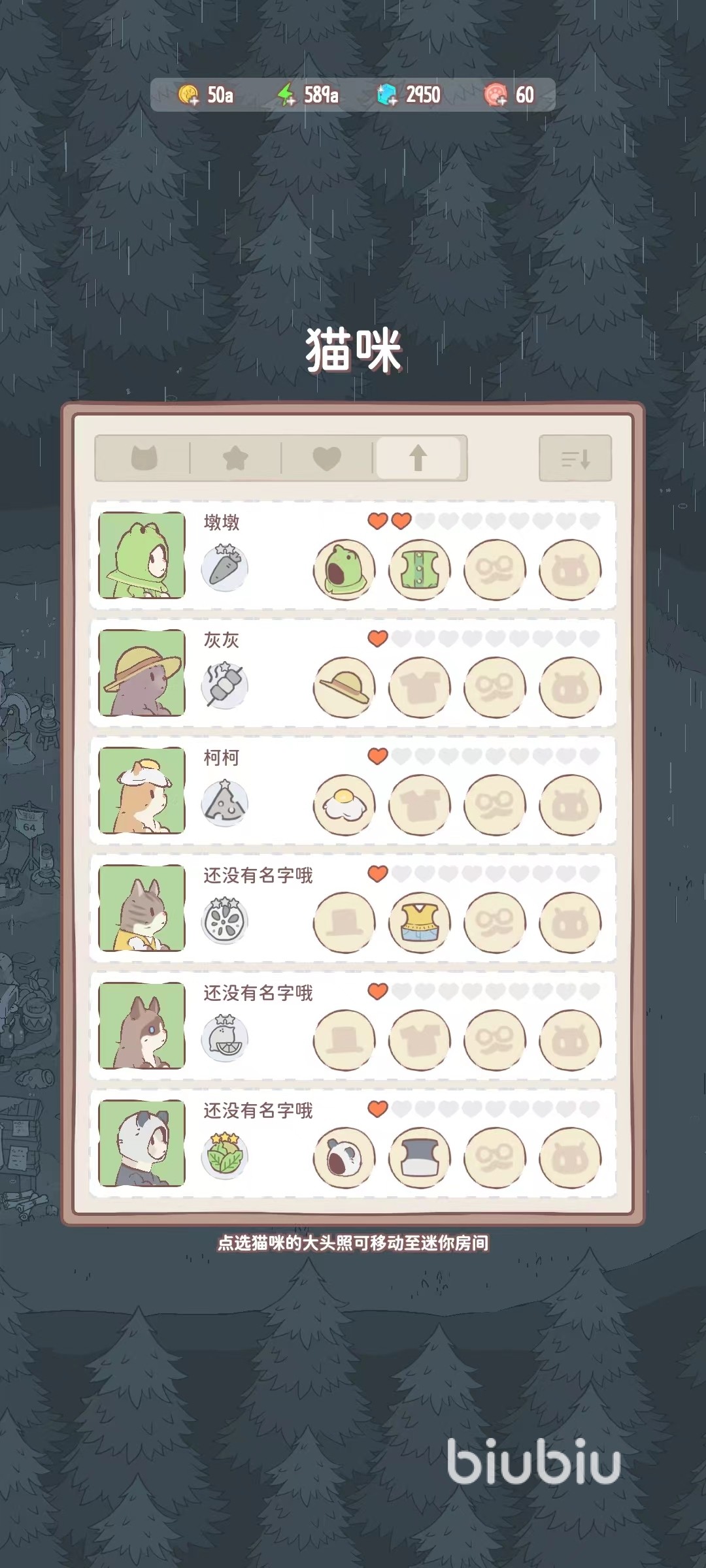Open 墩墩's empty cat face slot
The image size is (706, 1568).
pos(570,570)
